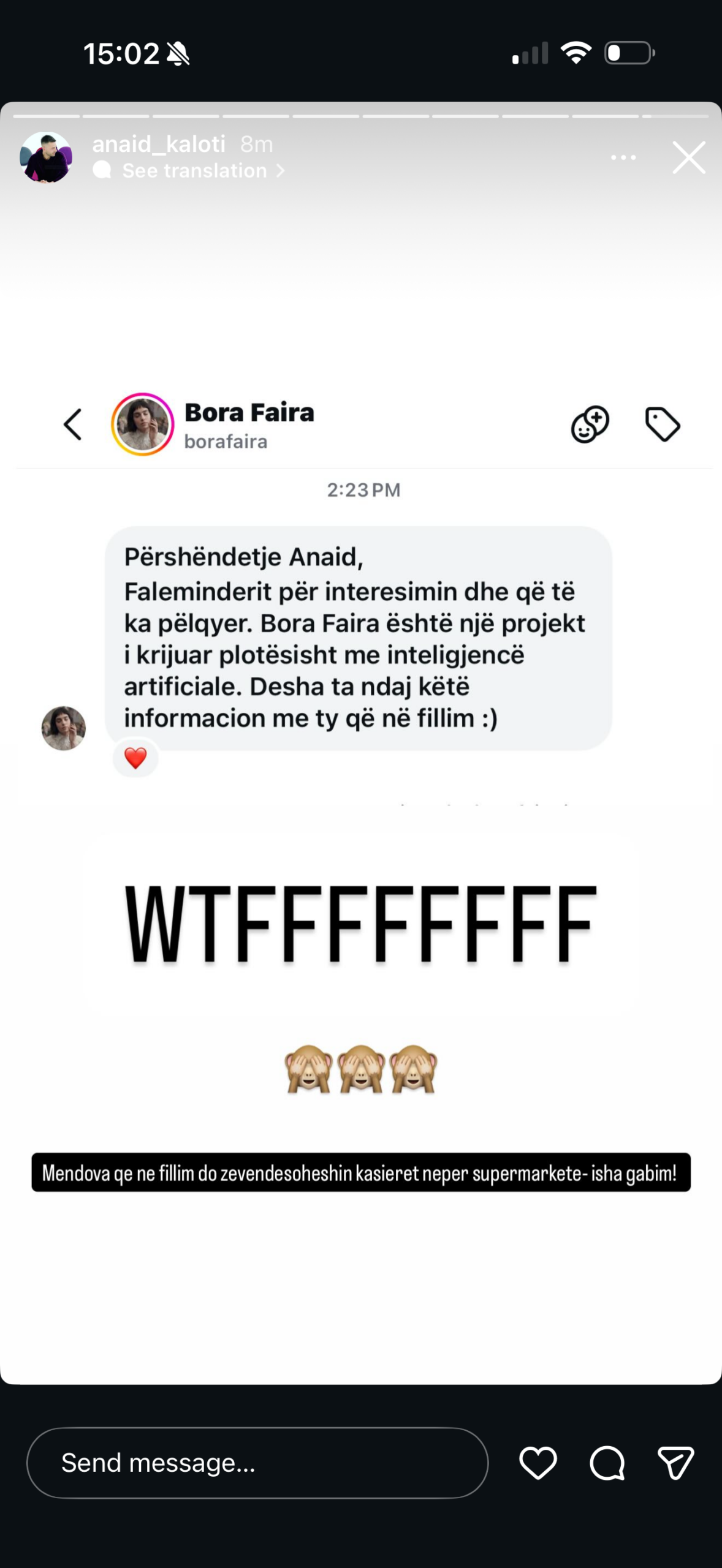Image resolution: width=722 pixels, height=1568 pixels.
Task: Open the comment bubble icon
Action: point(607,1463)
